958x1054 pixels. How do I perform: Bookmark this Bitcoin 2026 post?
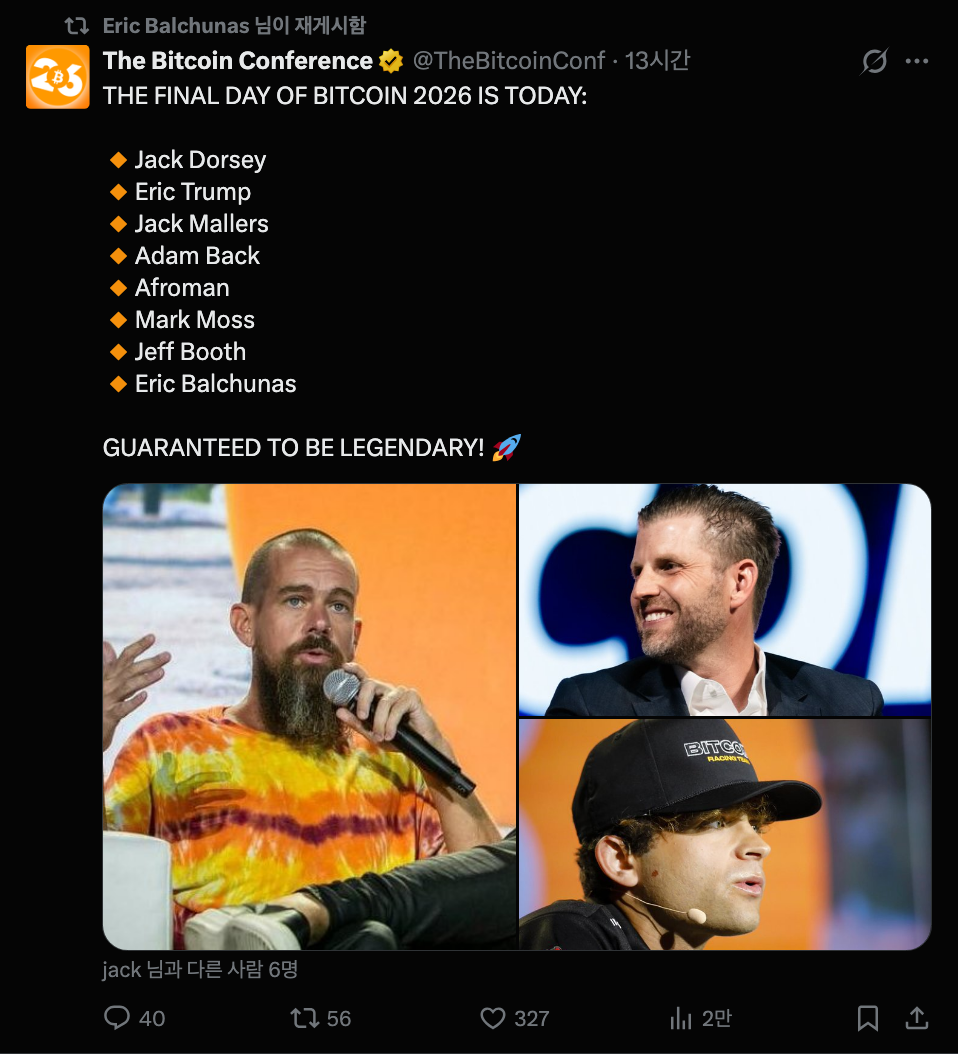point(868,1018)
